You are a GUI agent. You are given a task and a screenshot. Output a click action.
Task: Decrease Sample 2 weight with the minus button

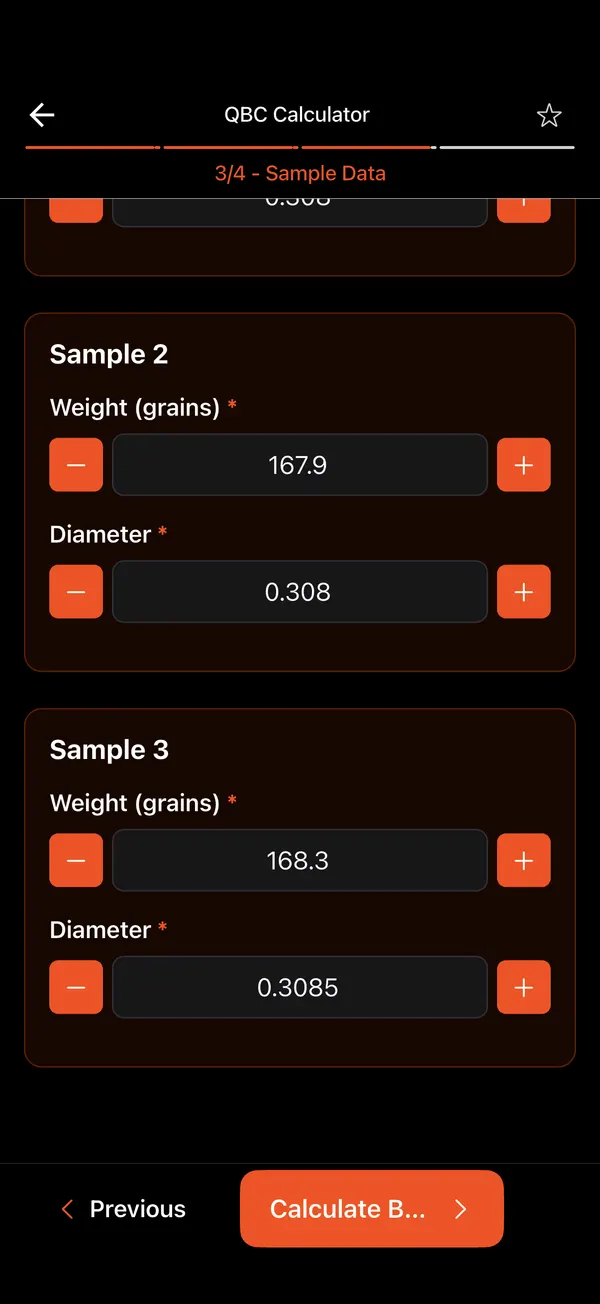click(76, 465)
